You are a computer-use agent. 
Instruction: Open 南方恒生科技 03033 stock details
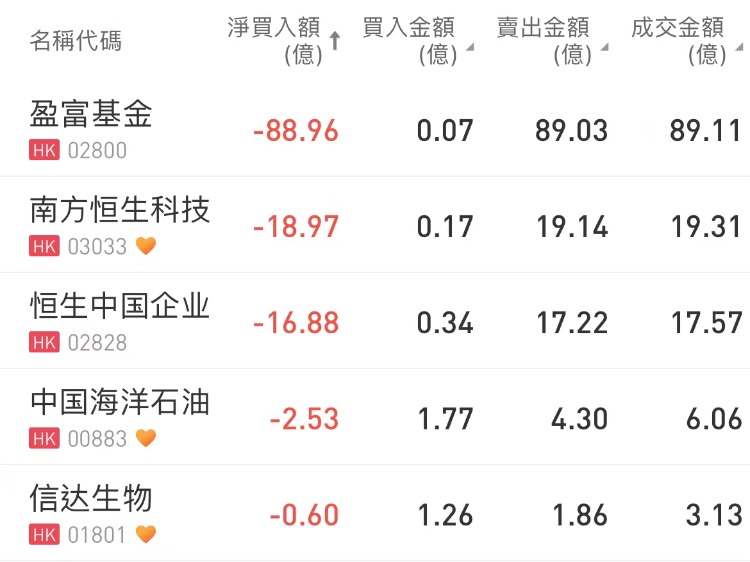pyautogui.click(x=120, y=225)
